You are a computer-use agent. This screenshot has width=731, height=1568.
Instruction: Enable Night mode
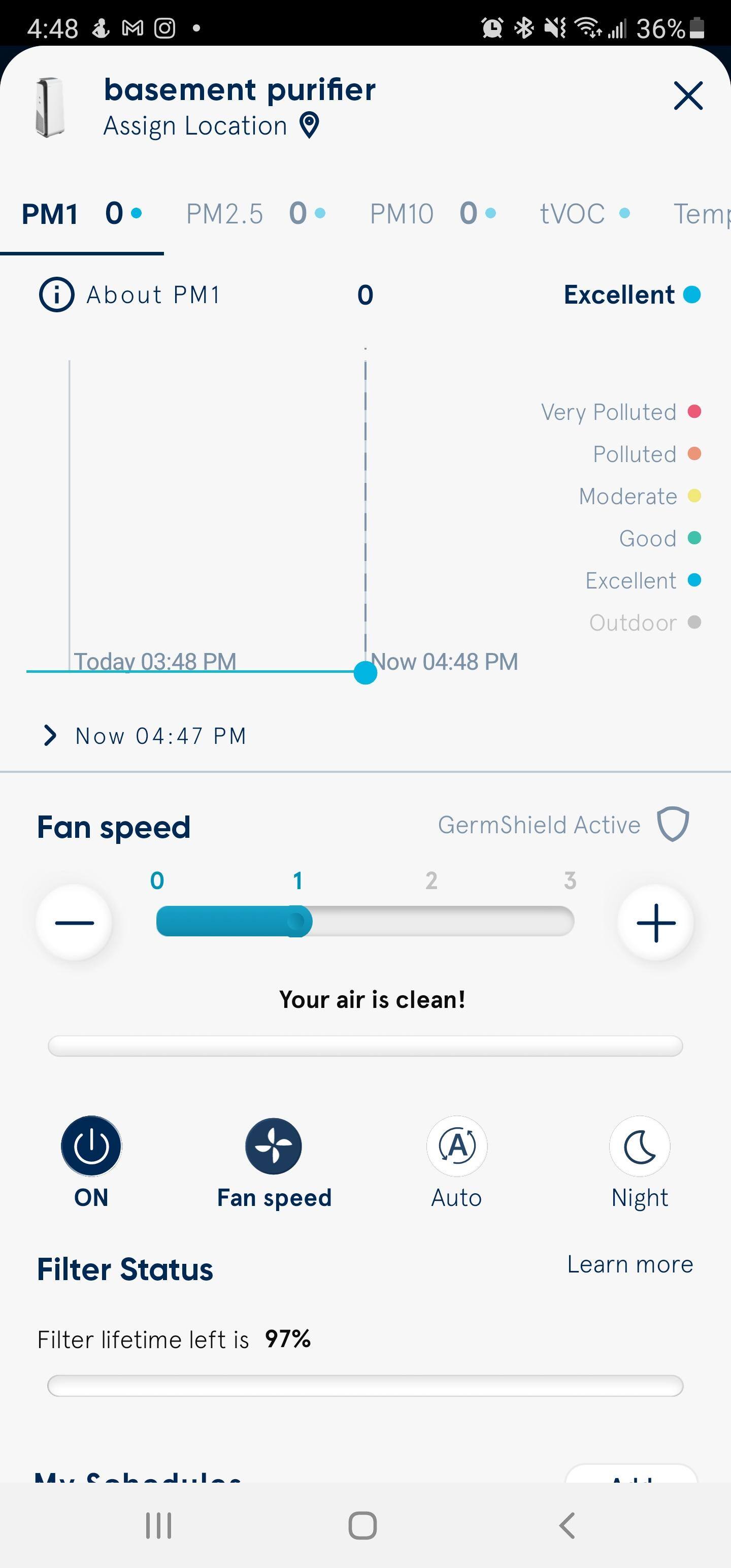click(640, 1146)
